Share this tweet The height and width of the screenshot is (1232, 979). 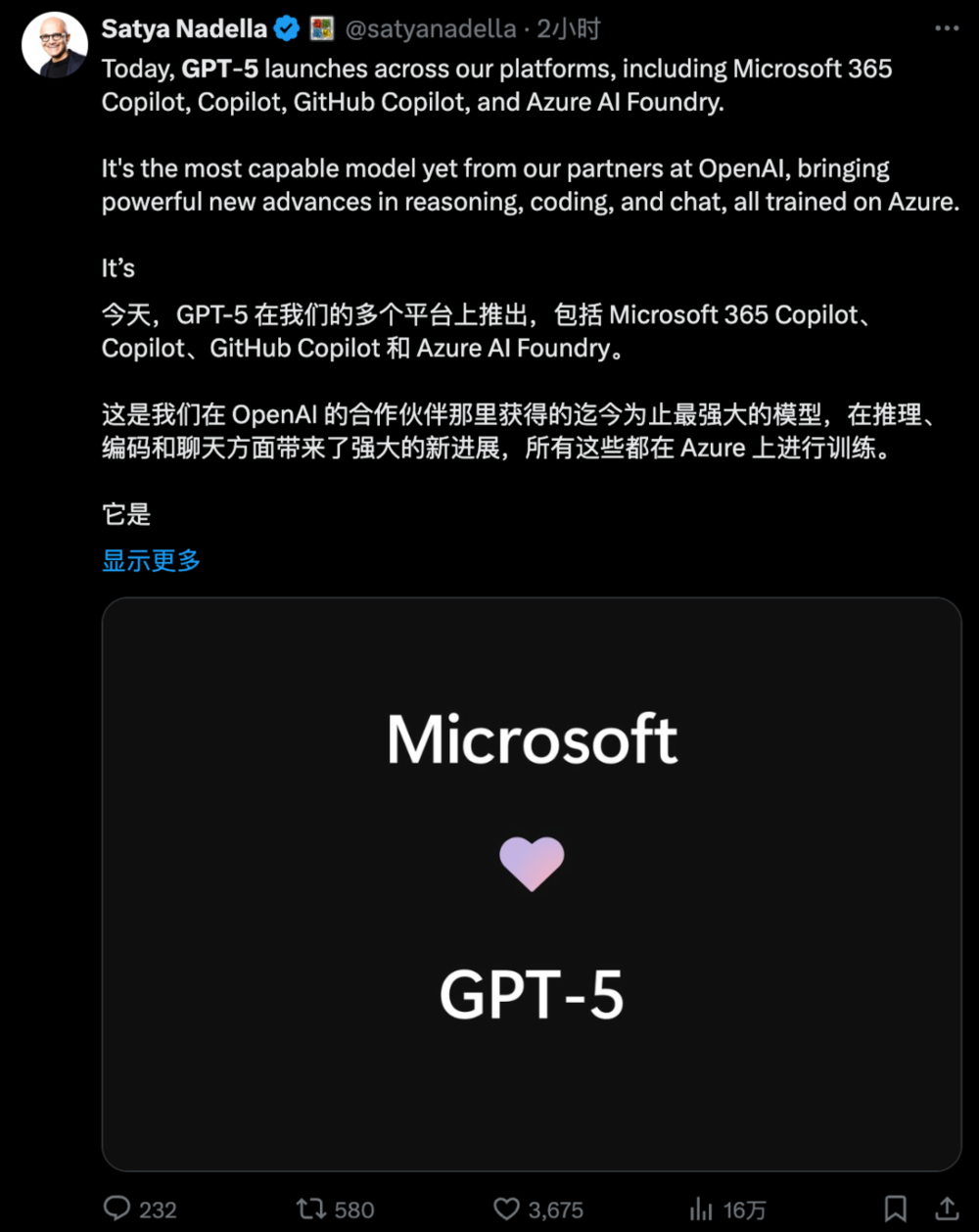point(947,1208)
